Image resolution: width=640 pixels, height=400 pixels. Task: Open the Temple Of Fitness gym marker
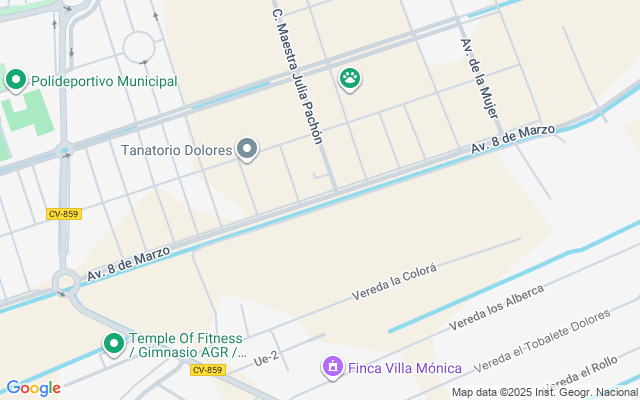click(x=114, y=344)
